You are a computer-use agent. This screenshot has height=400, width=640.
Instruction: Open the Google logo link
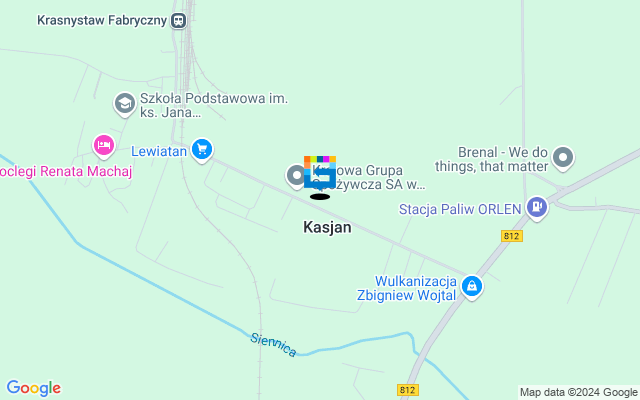(34, 388)
